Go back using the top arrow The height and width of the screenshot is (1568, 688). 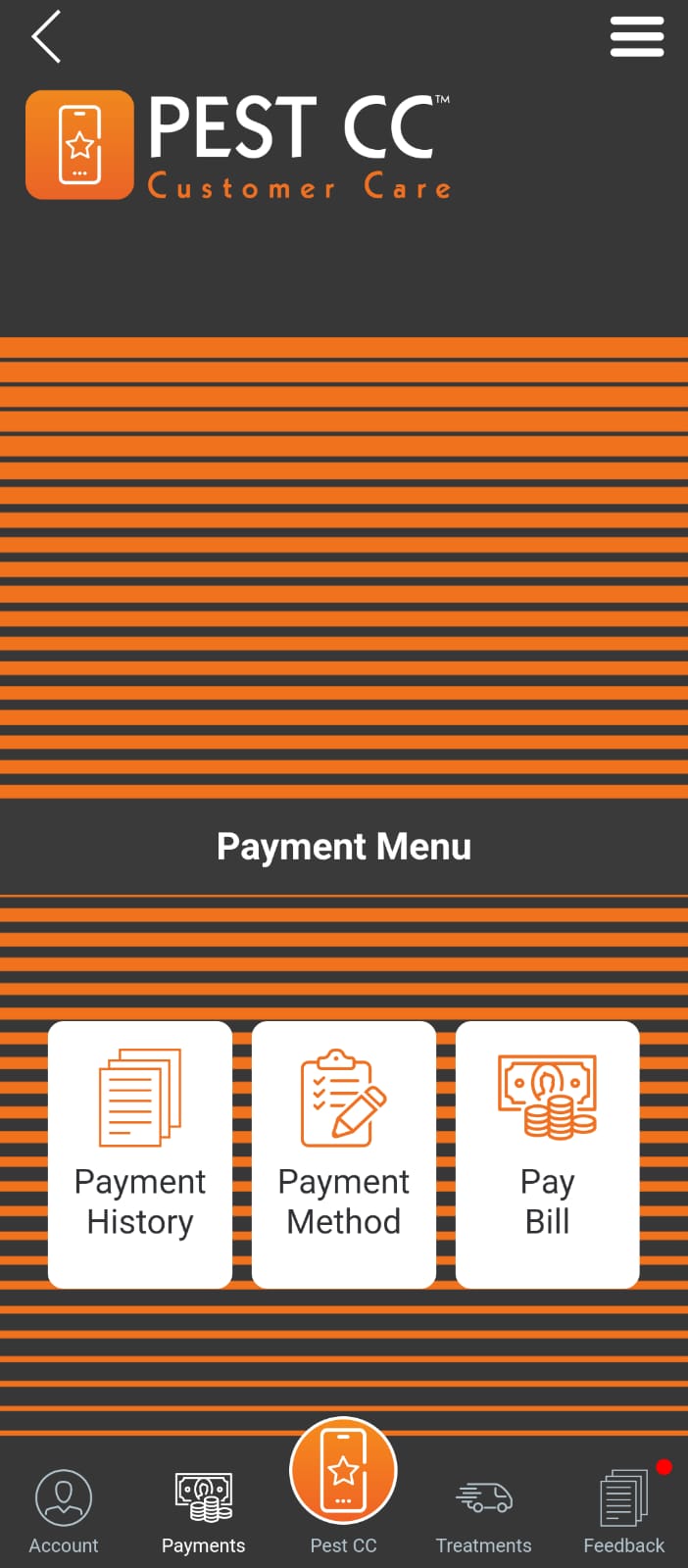tap(46, 37)
